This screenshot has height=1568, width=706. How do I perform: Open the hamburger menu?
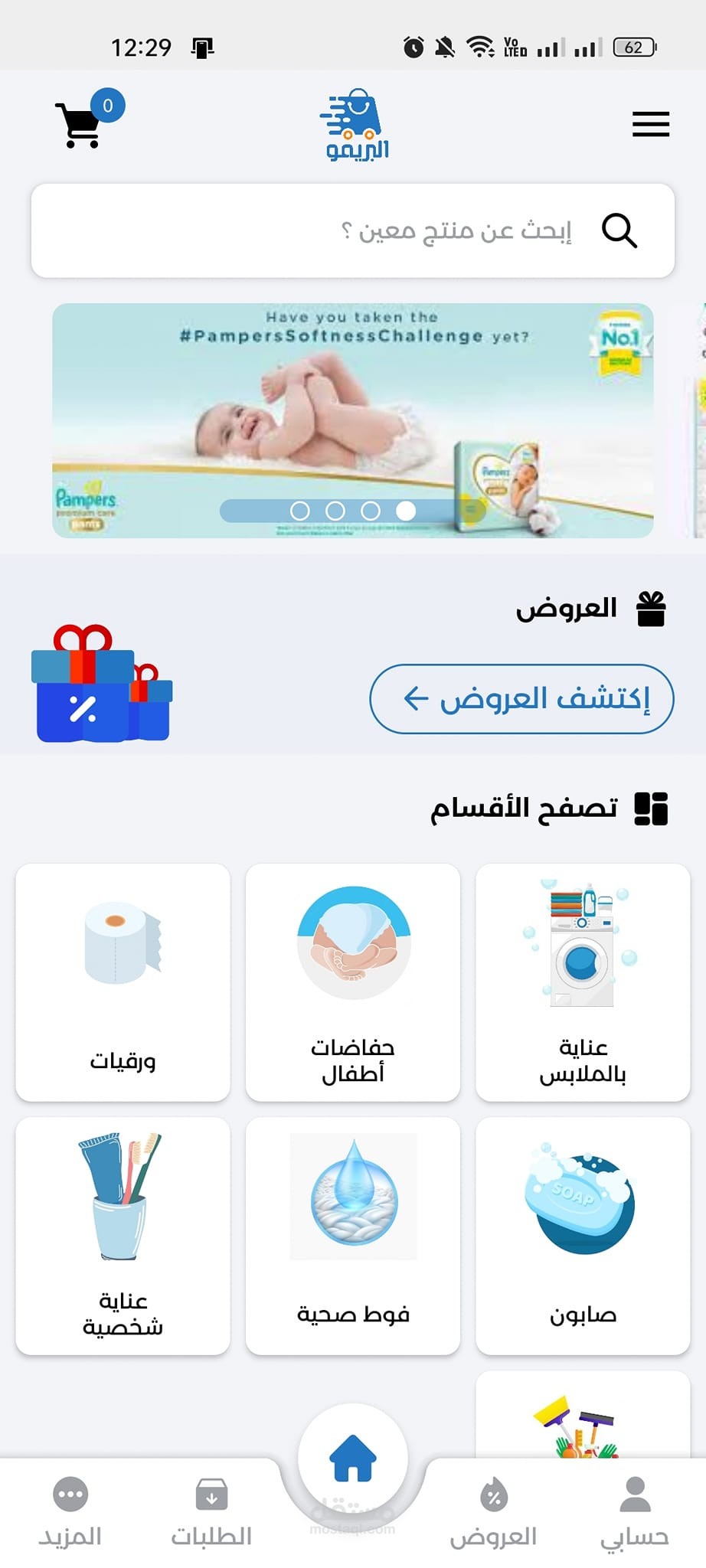(x=651, y=124)
